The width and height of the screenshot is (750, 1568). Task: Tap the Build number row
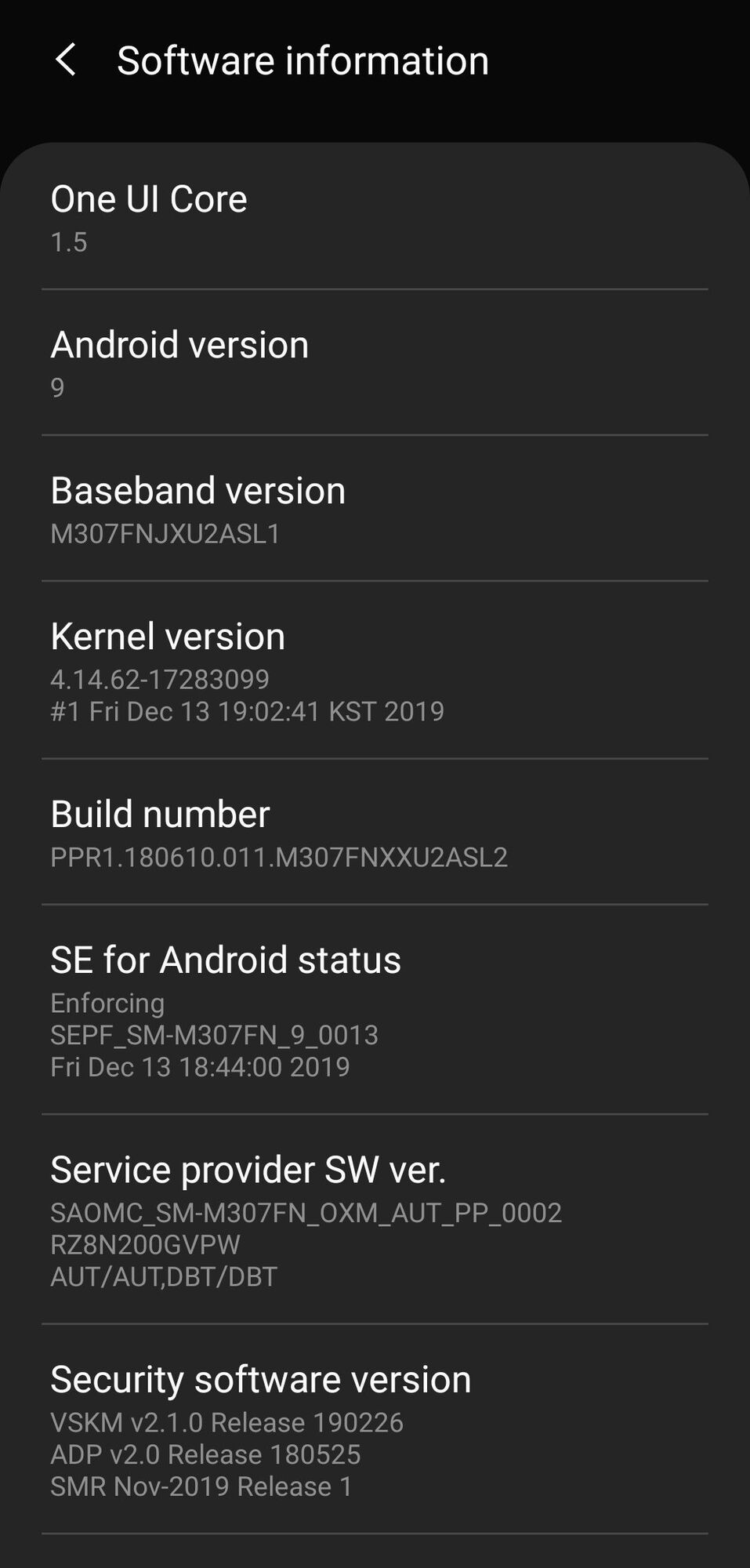[x=375, y=833]
